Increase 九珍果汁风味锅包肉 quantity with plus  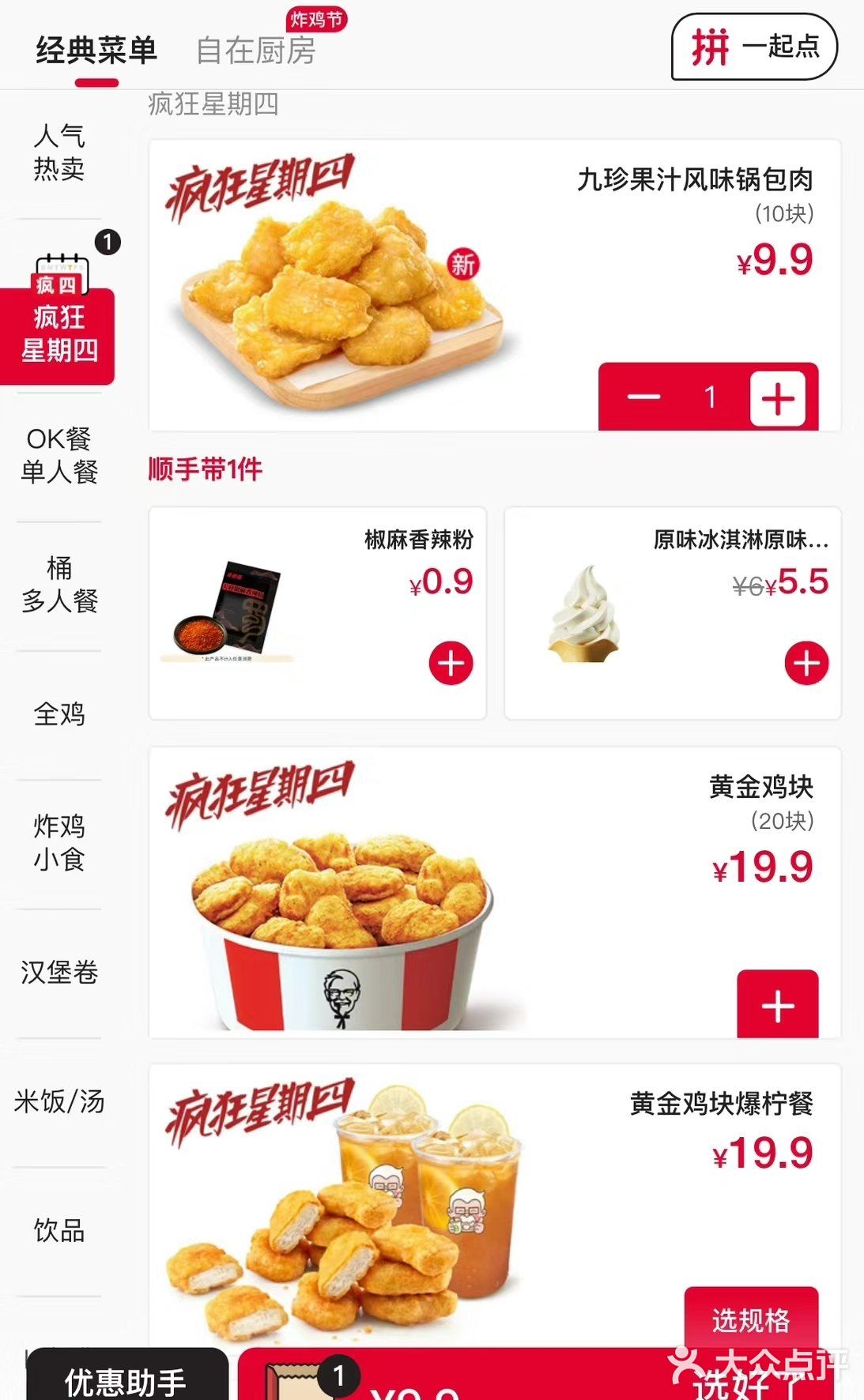[x=779, y=399]
